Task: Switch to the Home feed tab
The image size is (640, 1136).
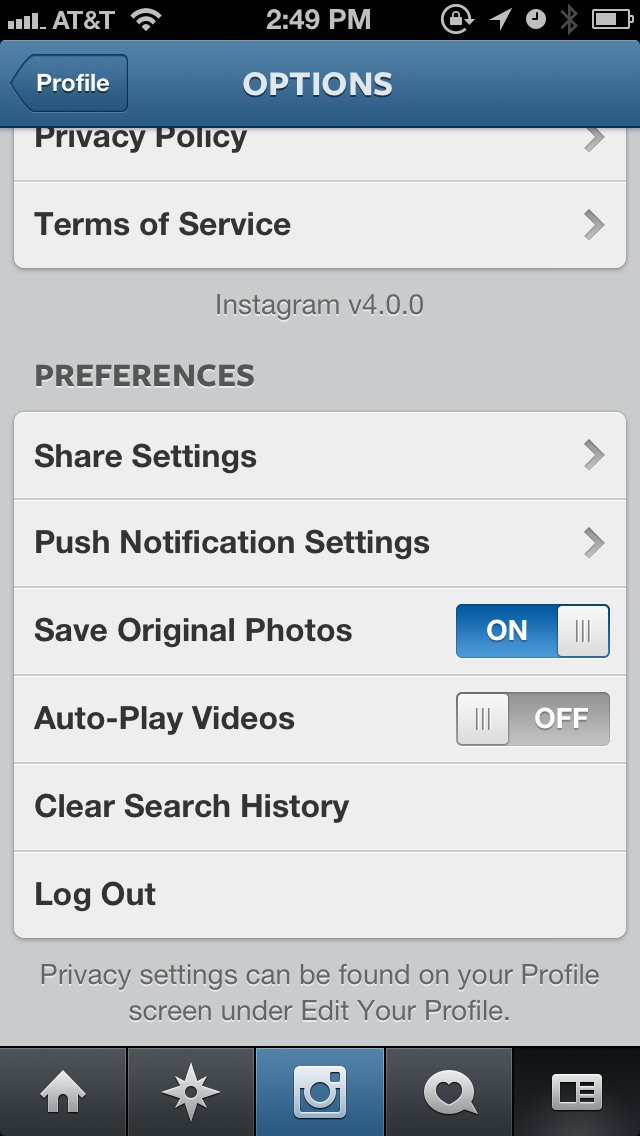Action: pyautogui.click(x=63, y=1092)
